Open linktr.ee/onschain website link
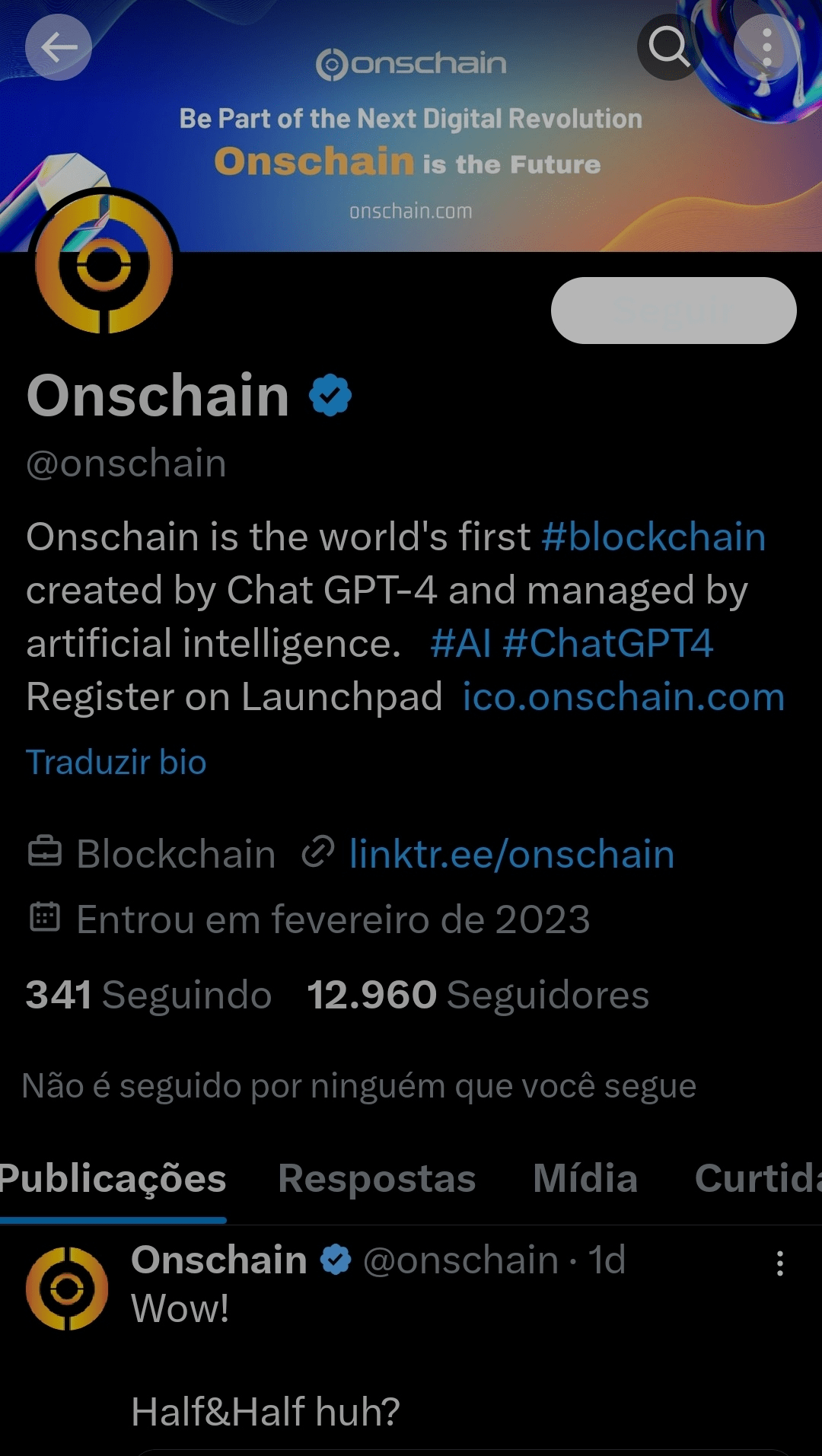 [x=511, y=854]
